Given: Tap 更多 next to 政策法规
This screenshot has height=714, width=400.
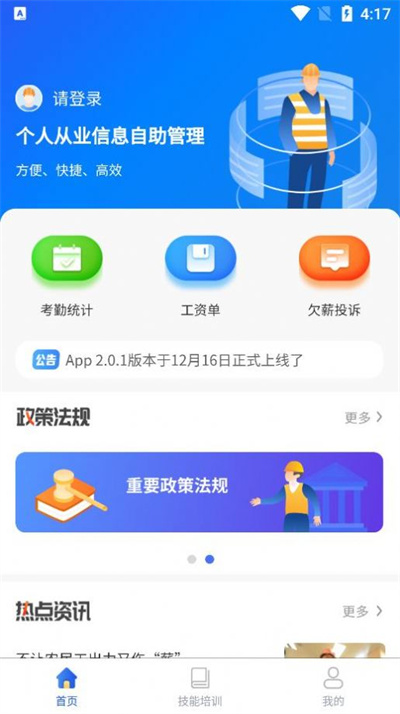Looking at the screenshot, I should pyautogui.click(x=364, y=417).
